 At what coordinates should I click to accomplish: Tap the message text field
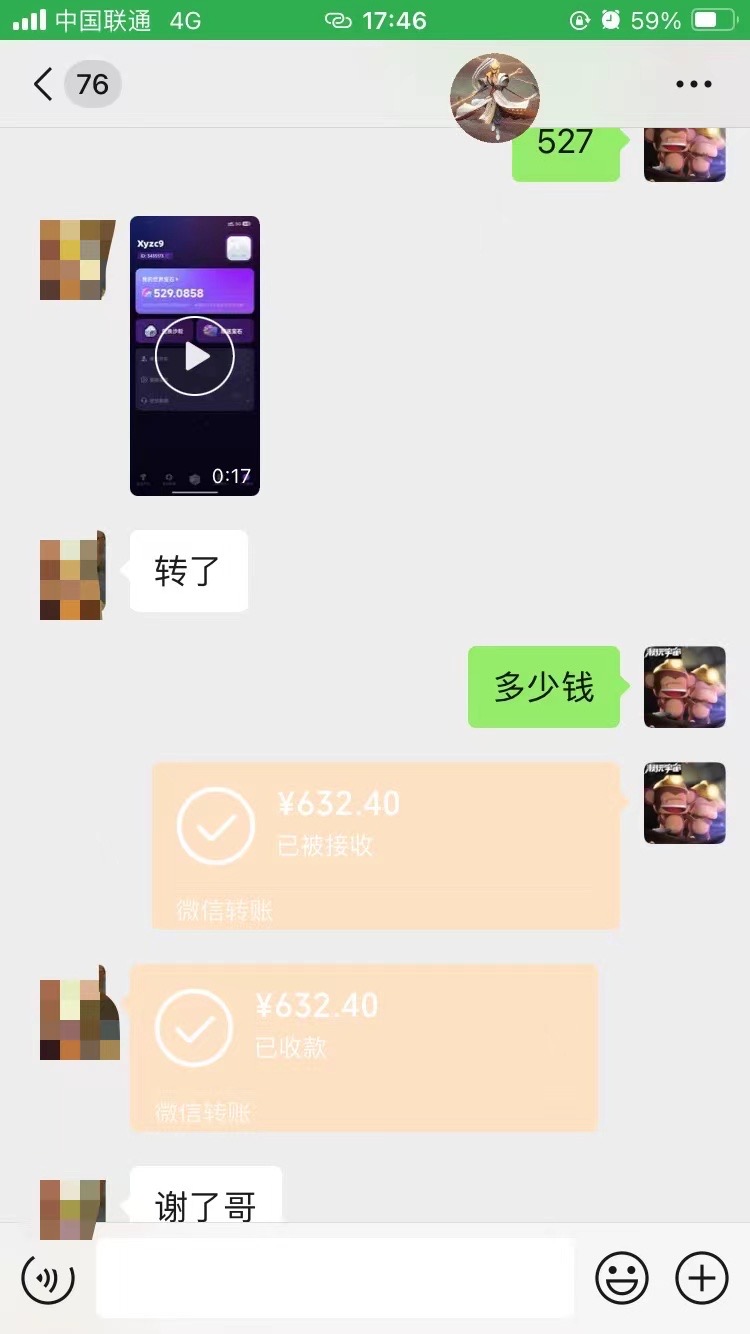335,1278
